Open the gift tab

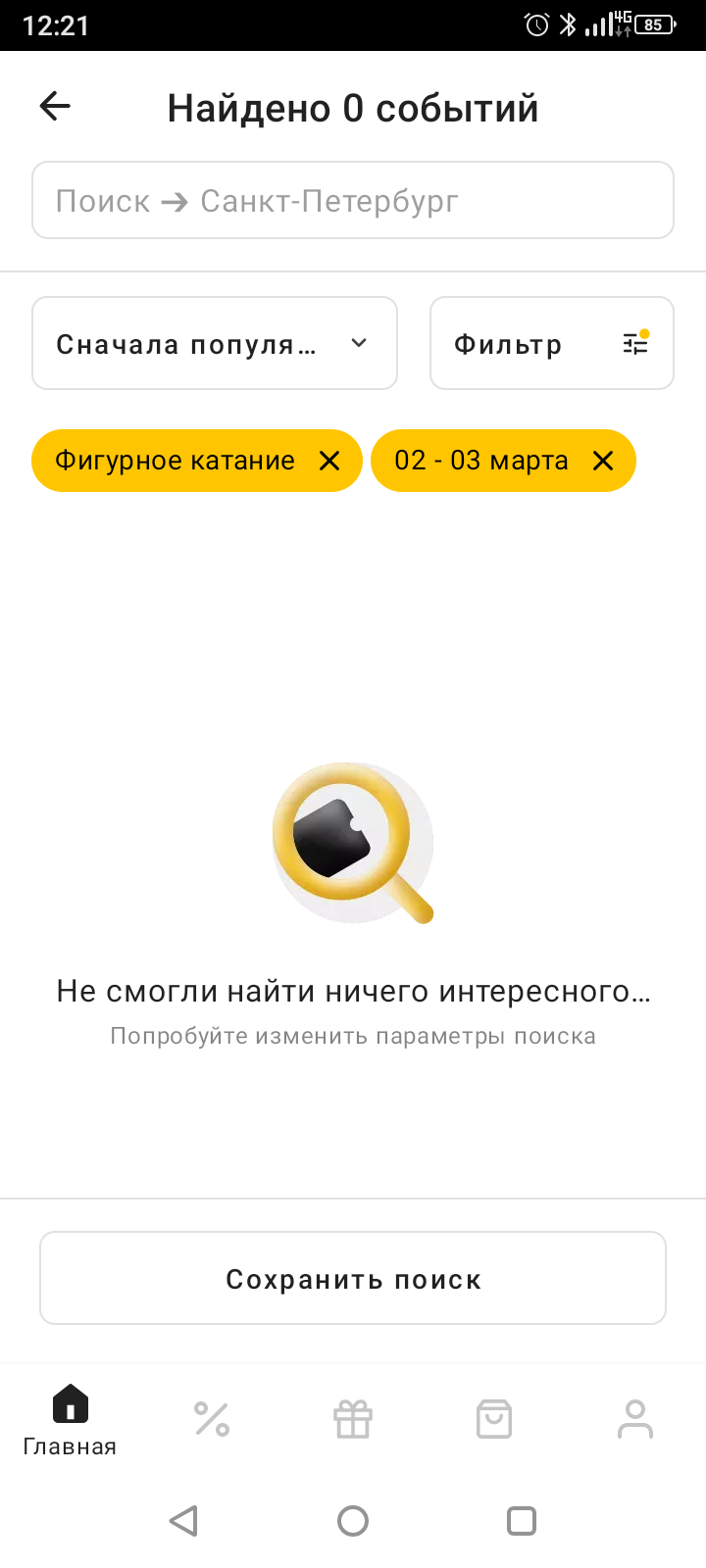click(353, 1419)
